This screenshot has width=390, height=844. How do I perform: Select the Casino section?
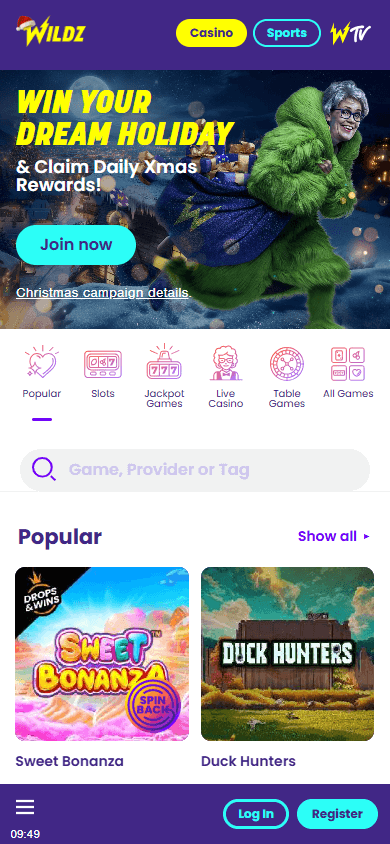click(x=211, y=33)
